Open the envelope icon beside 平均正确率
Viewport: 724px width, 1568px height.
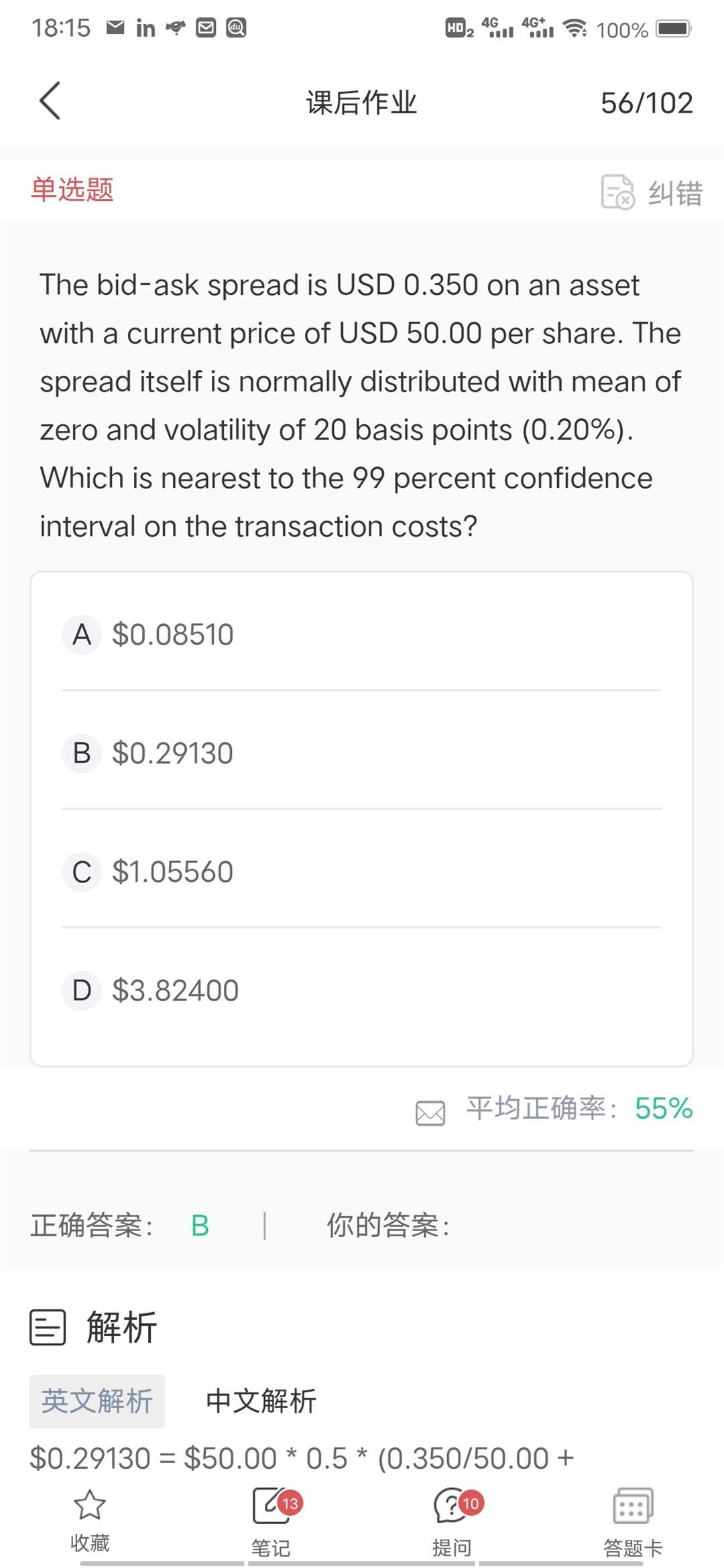(x=430, y=1113)
